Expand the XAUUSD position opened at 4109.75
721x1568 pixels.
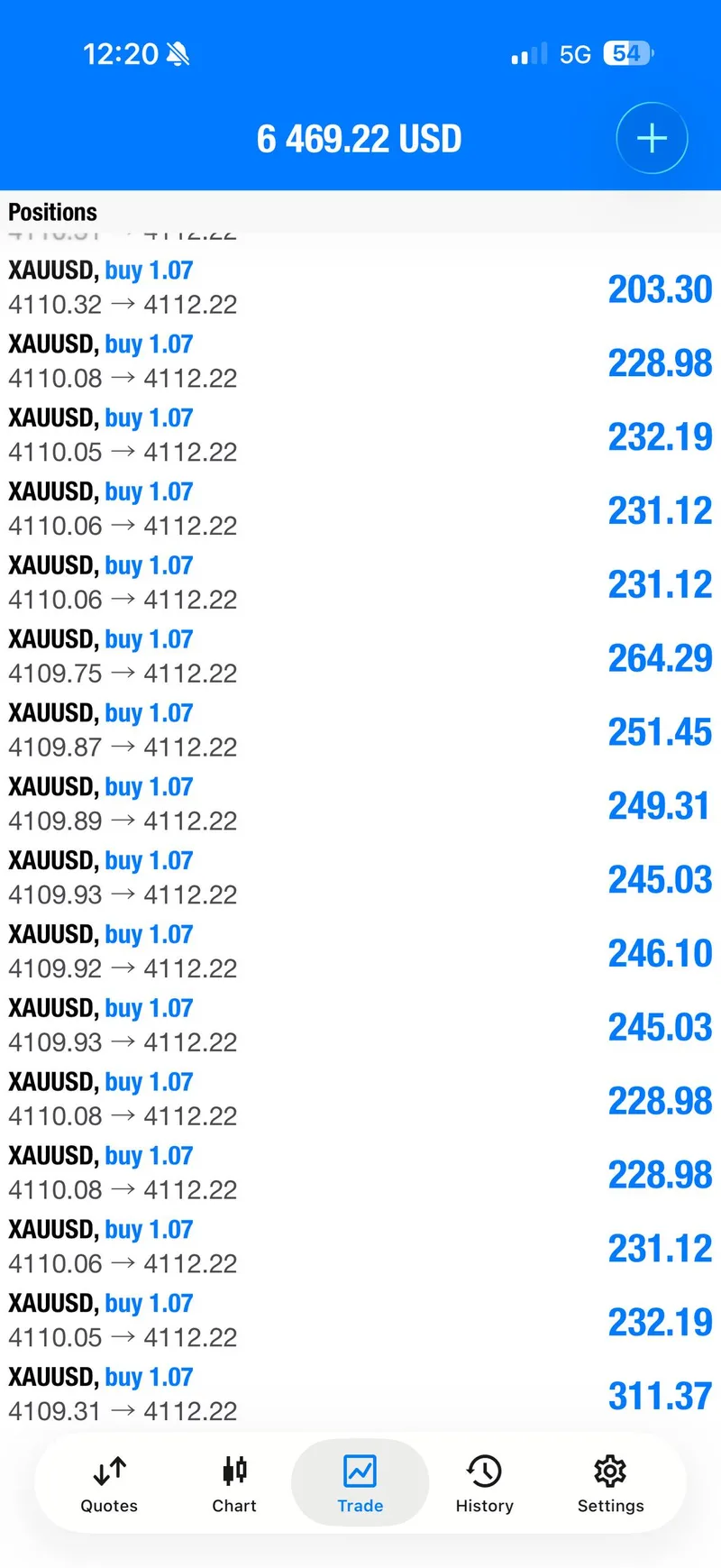(x=360, y=656)
